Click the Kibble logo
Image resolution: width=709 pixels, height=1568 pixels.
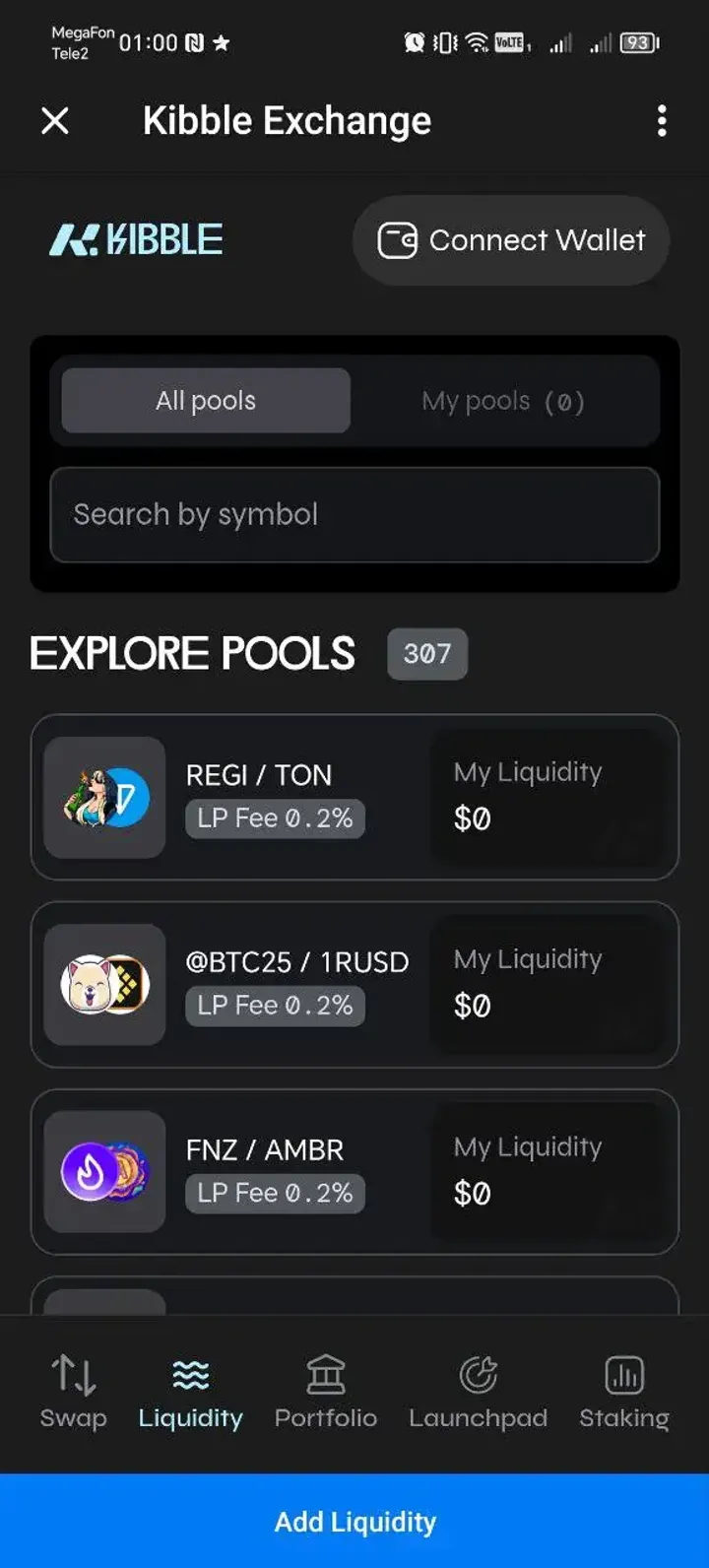tap(135, 239)
